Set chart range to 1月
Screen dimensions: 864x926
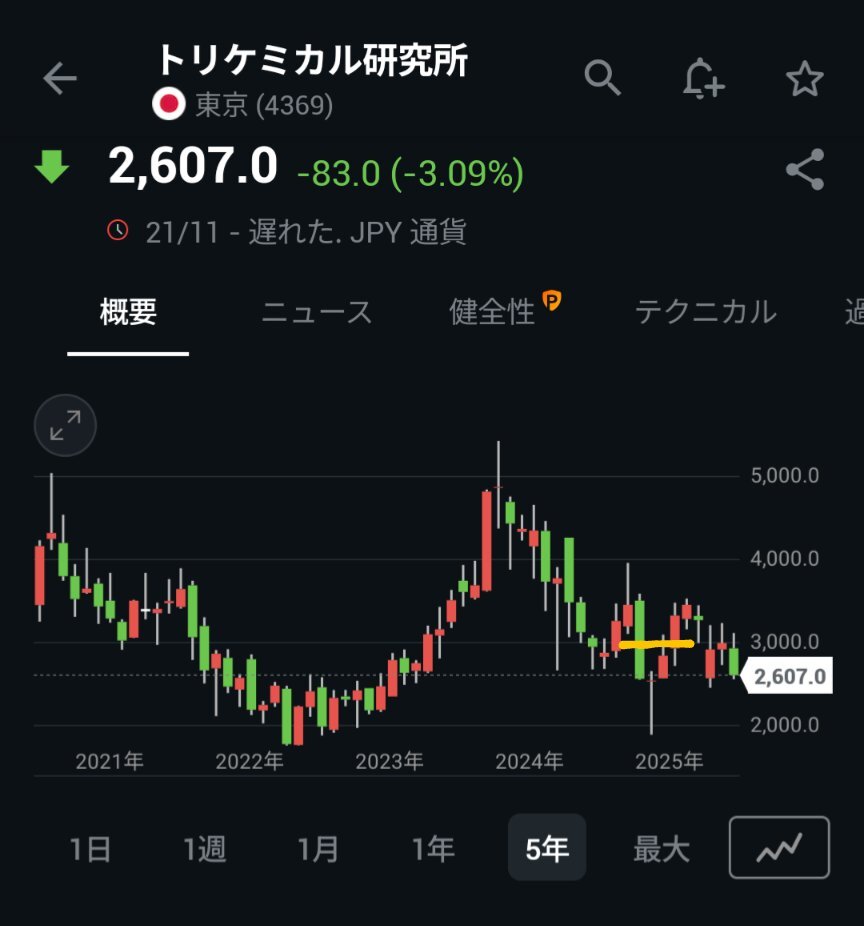coord(318,850)
